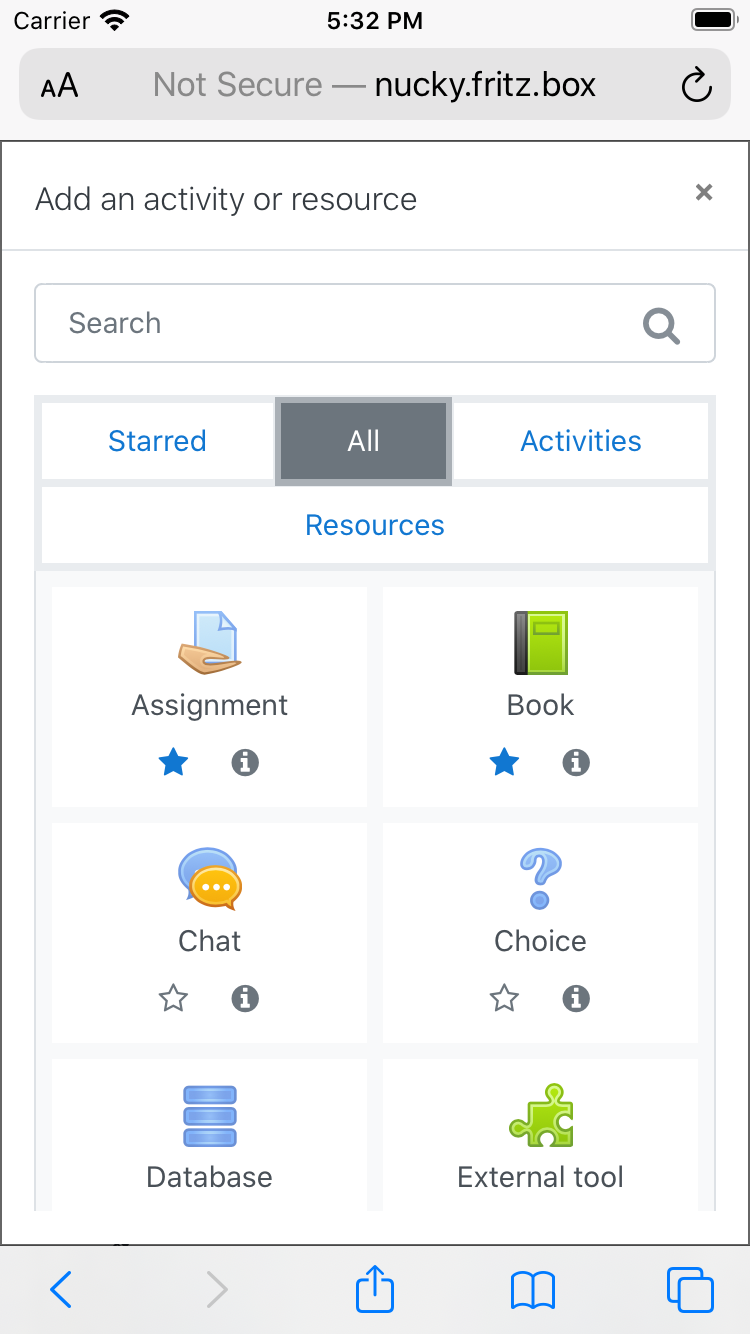
Task: Reload the page in Safari
Action: pos(696,85)
